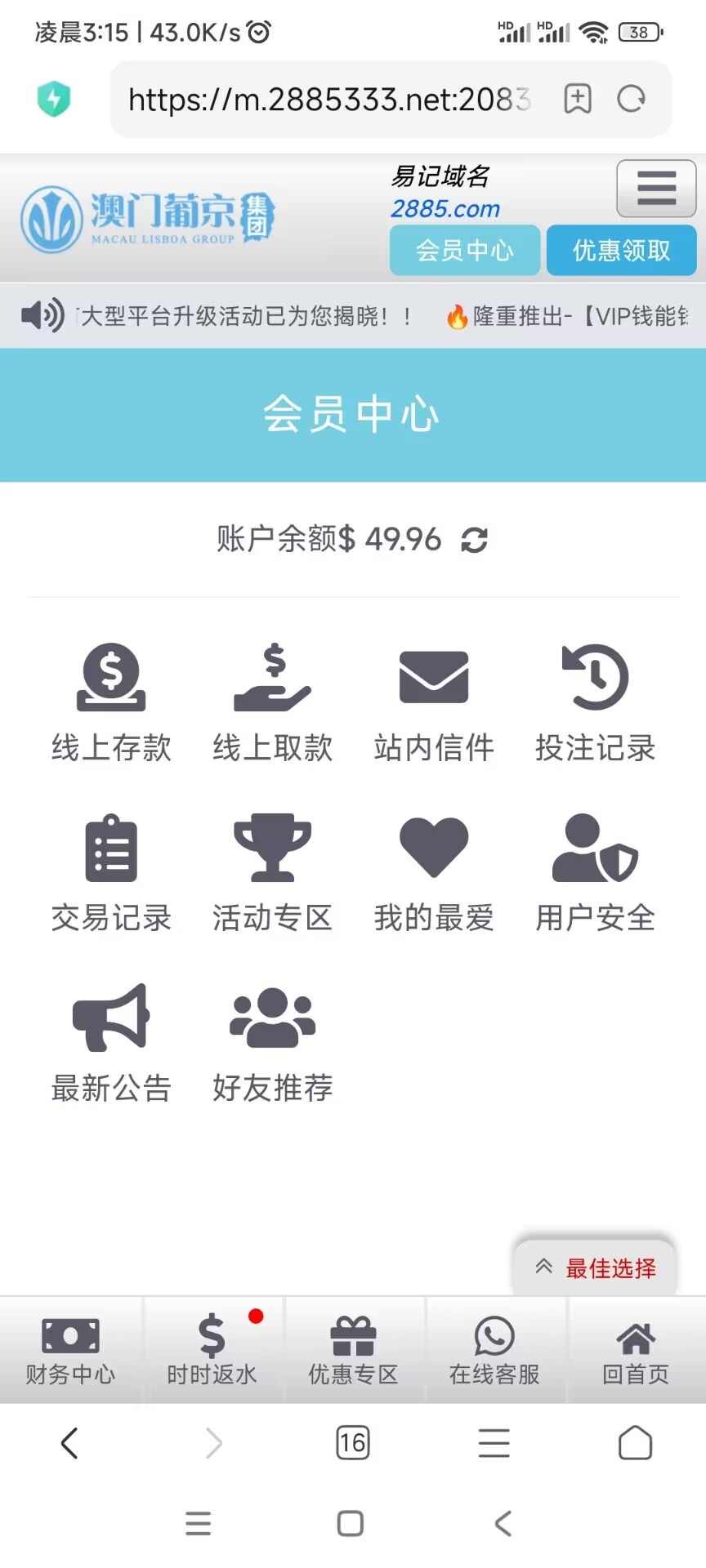The width and height of the screenshot is (706, 1568).
Task: Reload the page in the browser
Action: point(631,100)
